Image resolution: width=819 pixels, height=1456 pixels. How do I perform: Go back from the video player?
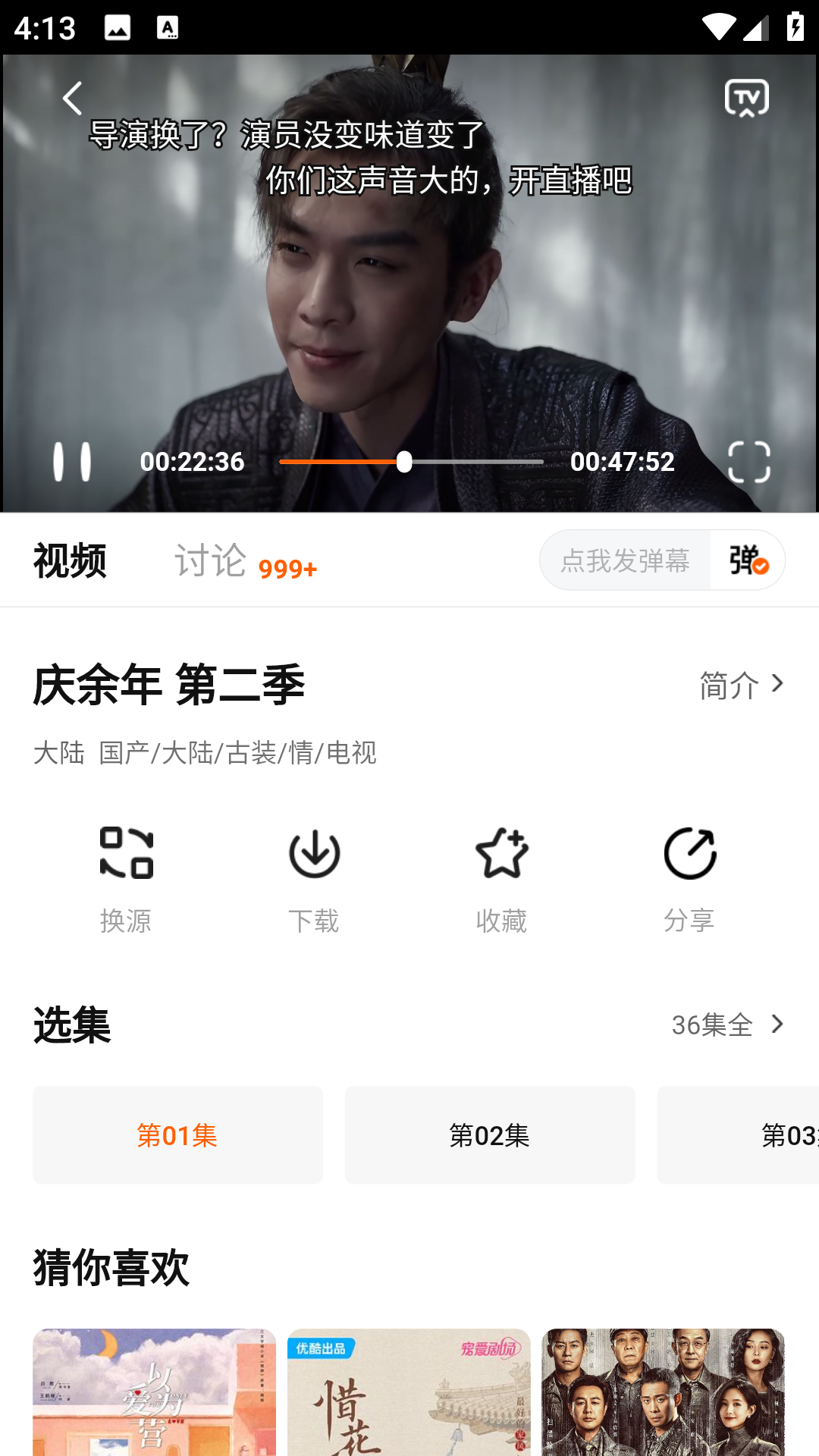tap(72, 98)
